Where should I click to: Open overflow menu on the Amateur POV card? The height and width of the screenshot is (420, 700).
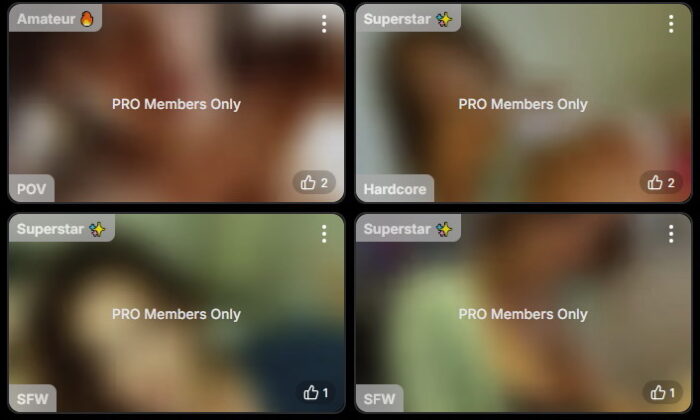[324, 24]
